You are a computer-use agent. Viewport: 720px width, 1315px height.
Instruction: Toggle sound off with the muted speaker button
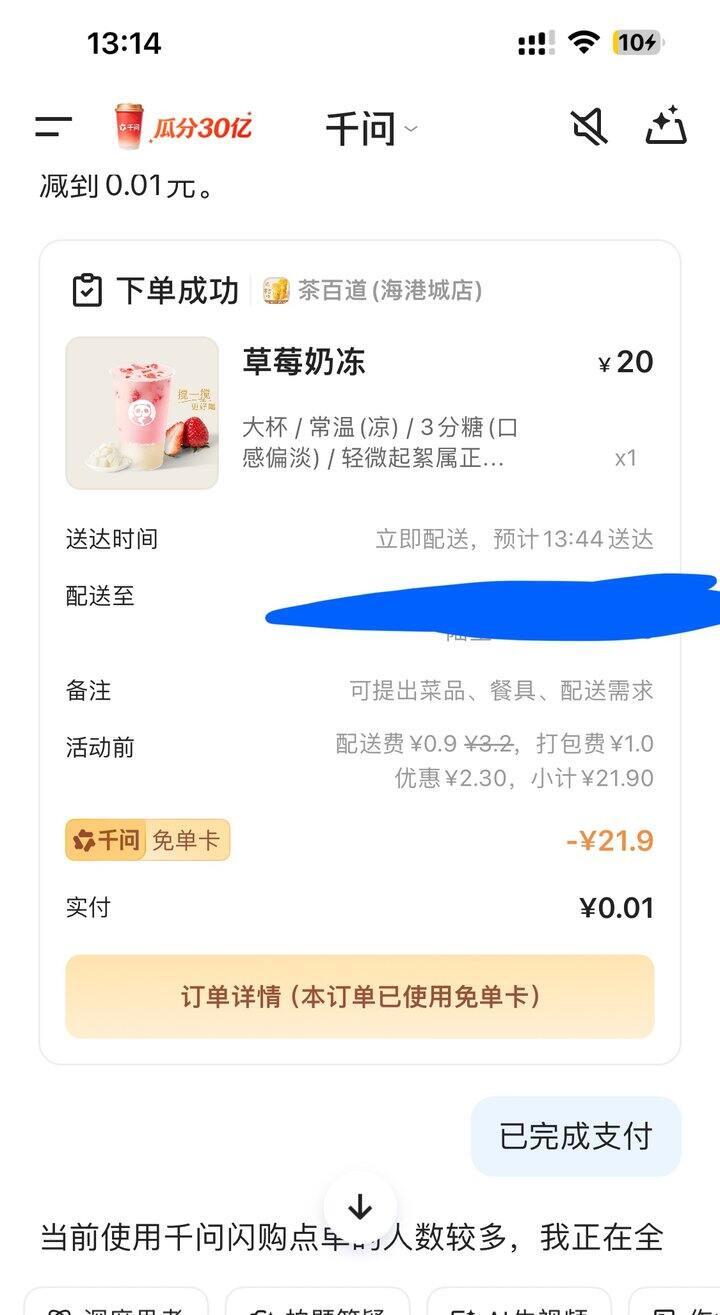click(x=590, y=125)
